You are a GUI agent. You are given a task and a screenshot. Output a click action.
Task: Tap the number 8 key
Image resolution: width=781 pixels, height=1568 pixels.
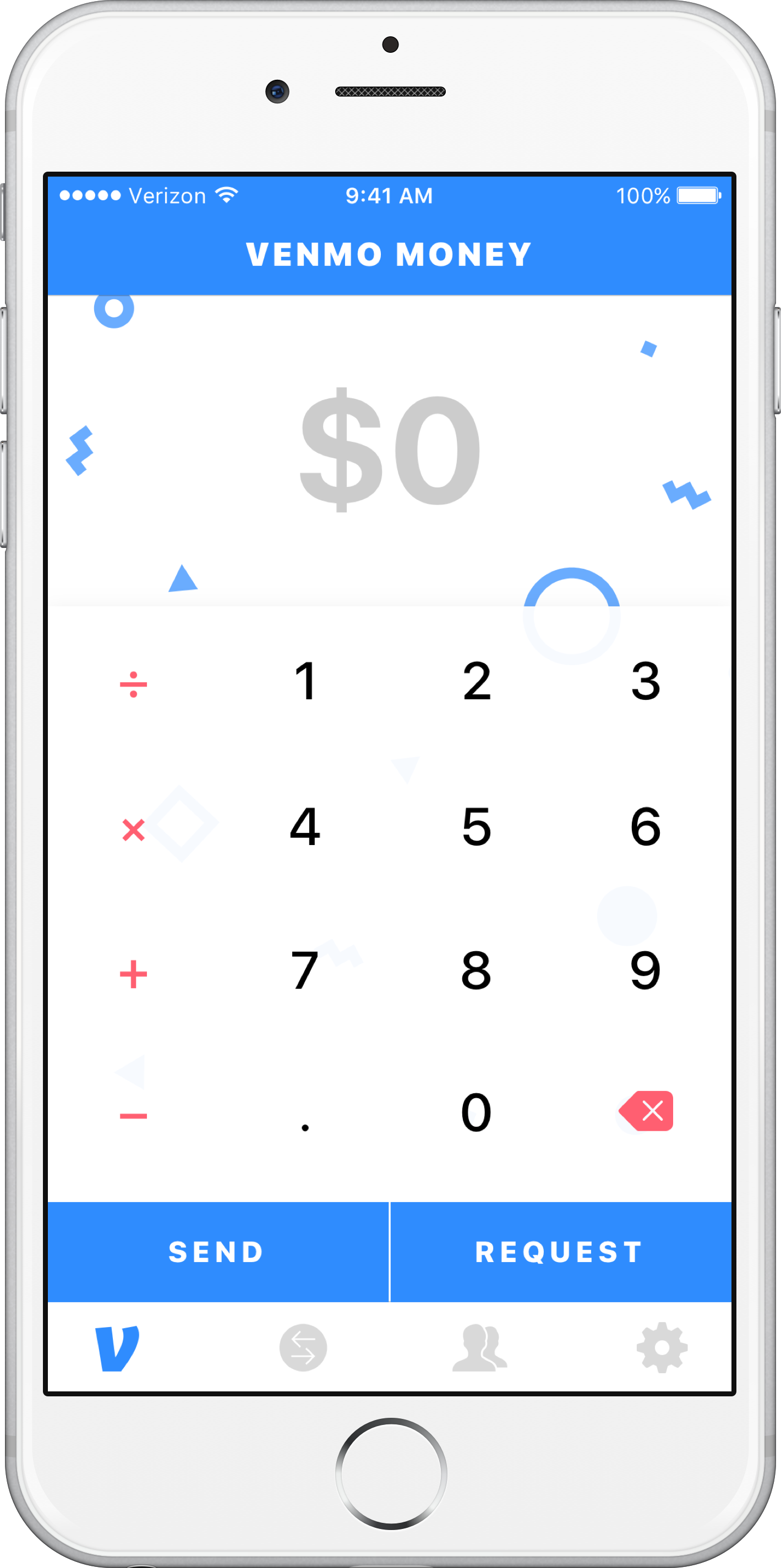[477, 971]
